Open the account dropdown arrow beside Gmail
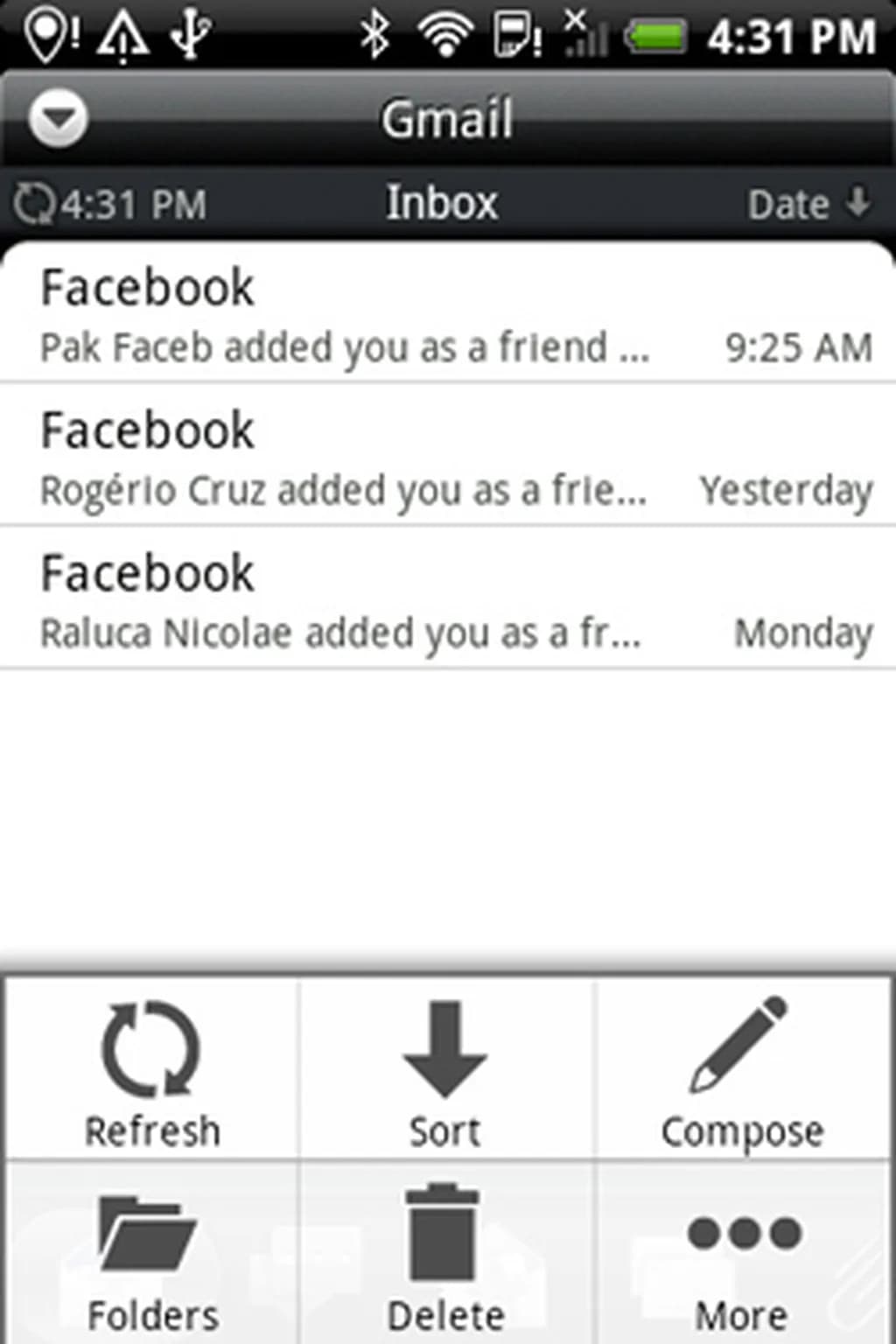Image resolution: width=896 pixels, height=1344 pixels. pyautogui.click(x=58, y=118)
